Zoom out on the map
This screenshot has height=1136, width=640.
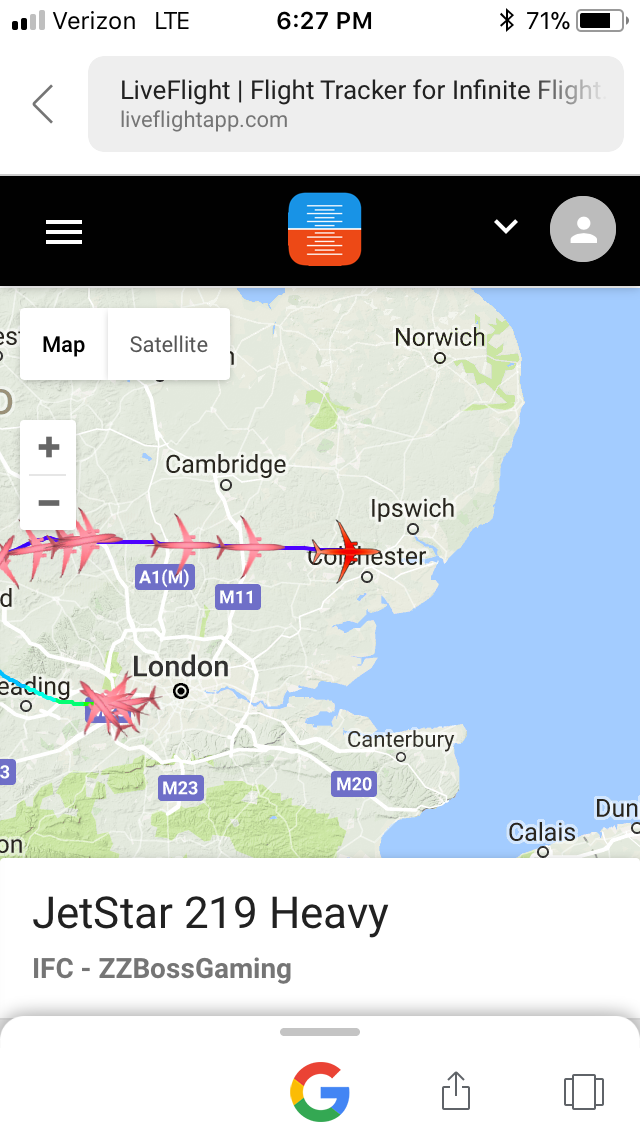tap(48, 502)
